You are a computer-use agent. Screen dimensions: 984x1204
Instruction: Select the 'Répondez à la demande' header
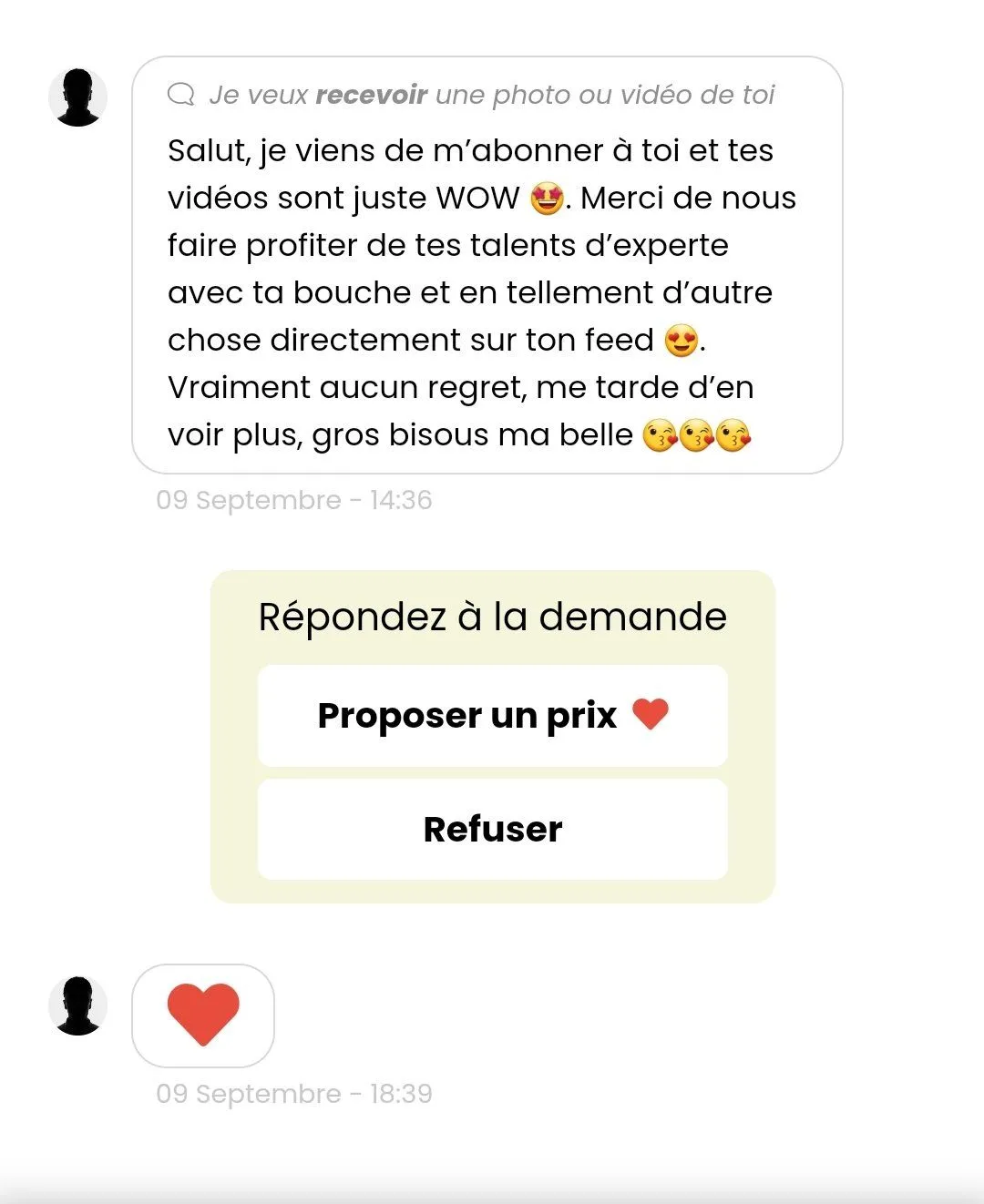[492, 616]
